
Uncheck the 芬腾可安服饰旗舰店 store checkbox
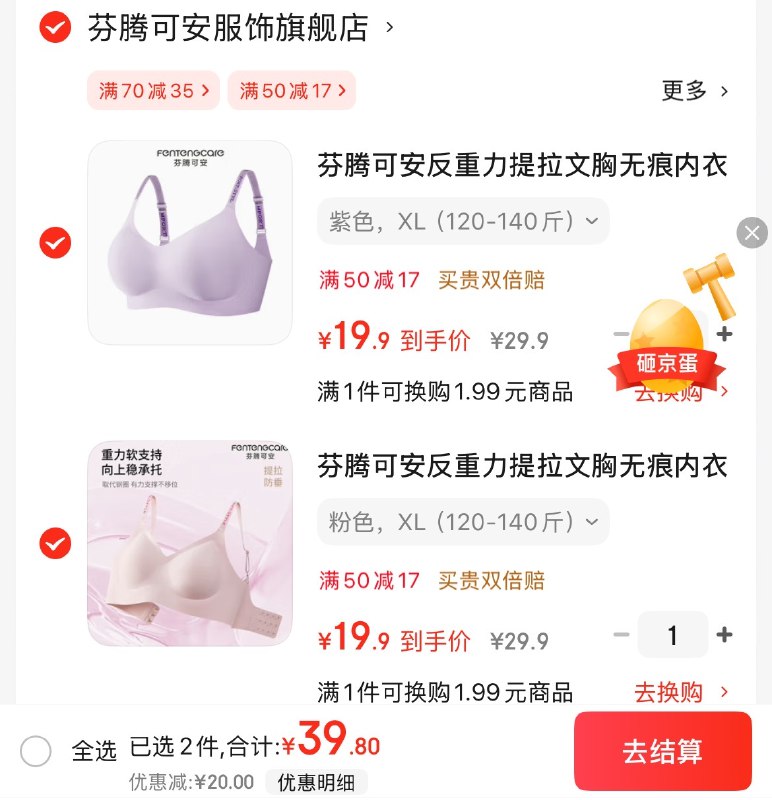click(x=54, y=27)
